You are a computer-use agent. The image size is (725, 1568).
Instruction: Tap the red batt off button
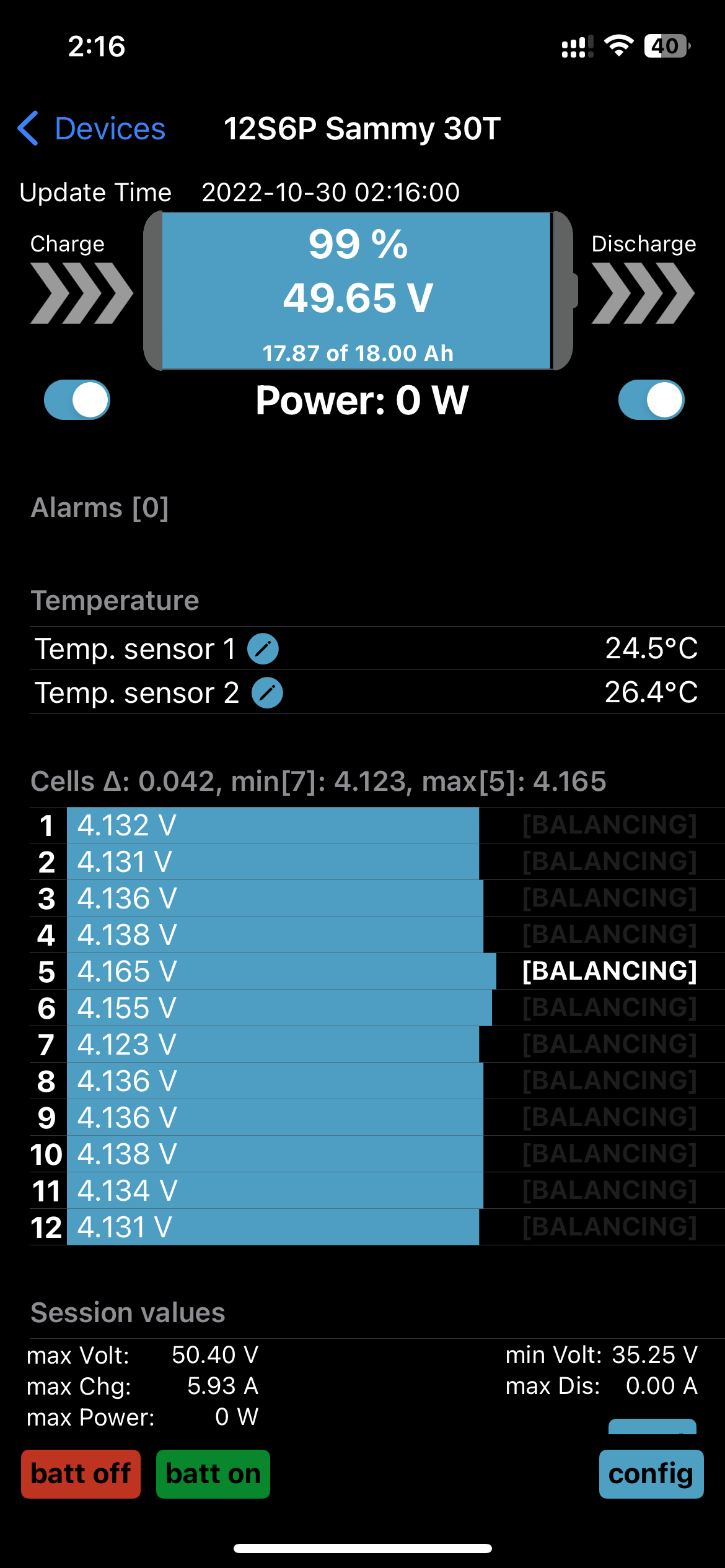[81, 1474]
